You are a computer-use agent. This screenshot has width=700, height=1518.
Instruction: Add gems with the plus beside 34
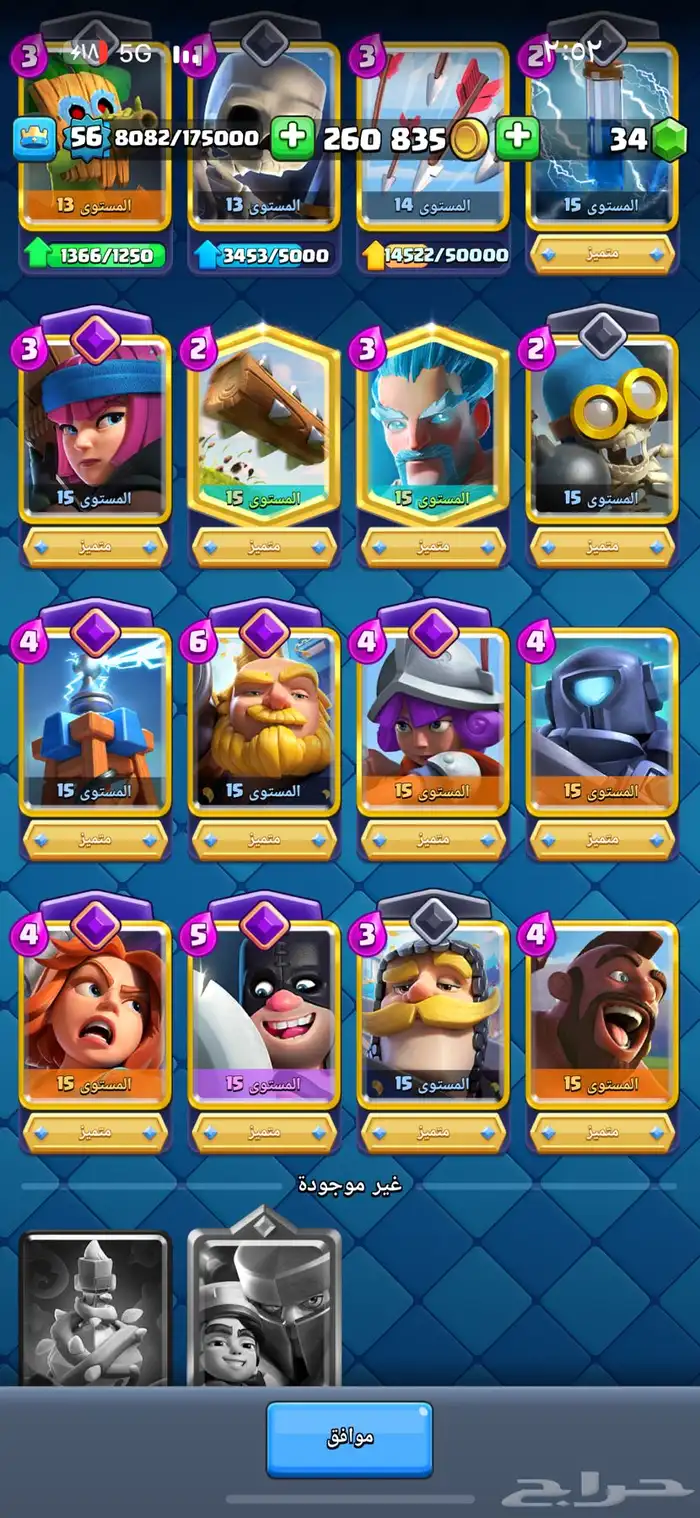pyautogui.click(x=517, y=138)
